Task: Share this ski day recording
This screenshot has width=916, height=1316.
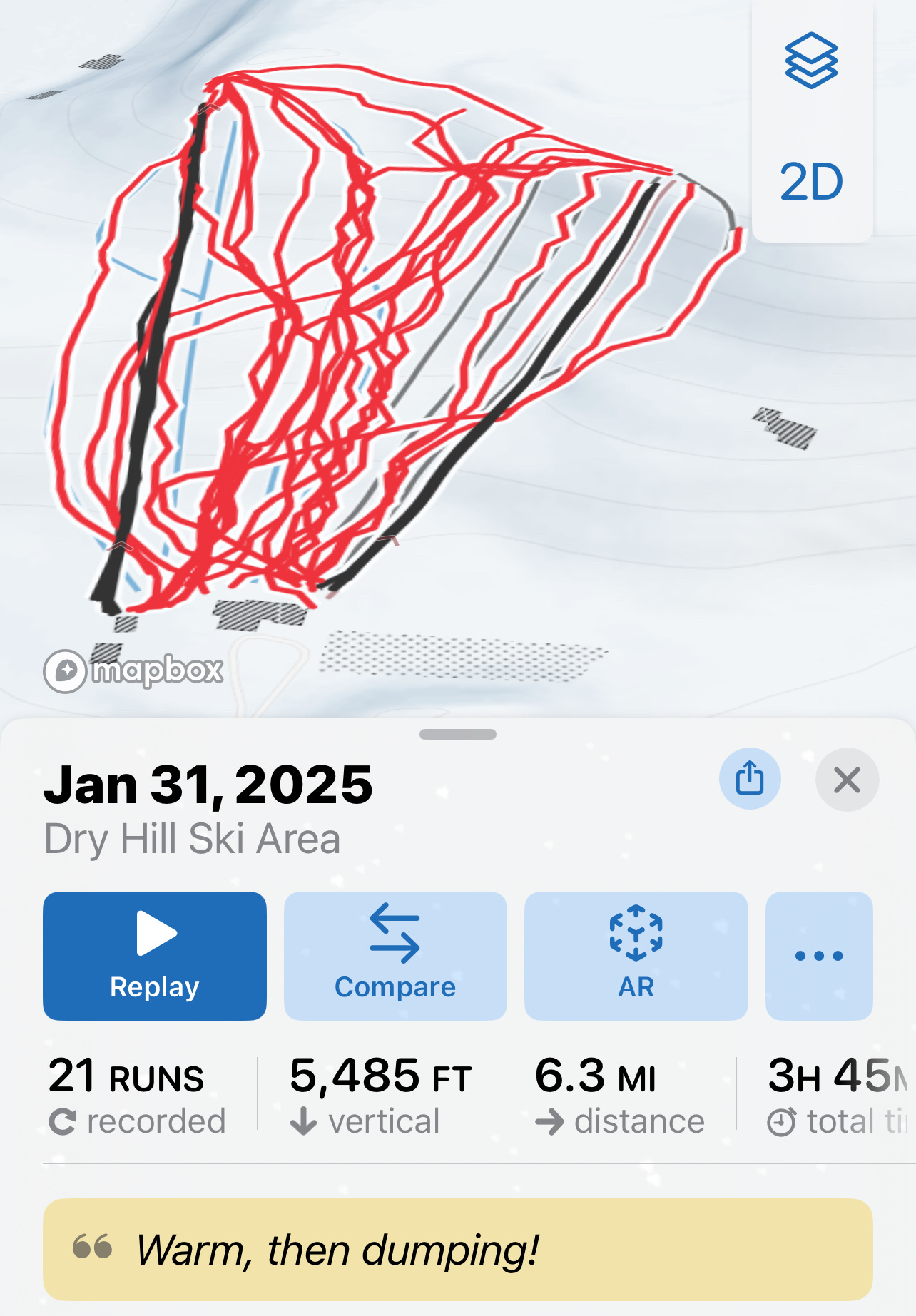Action: 749,778
